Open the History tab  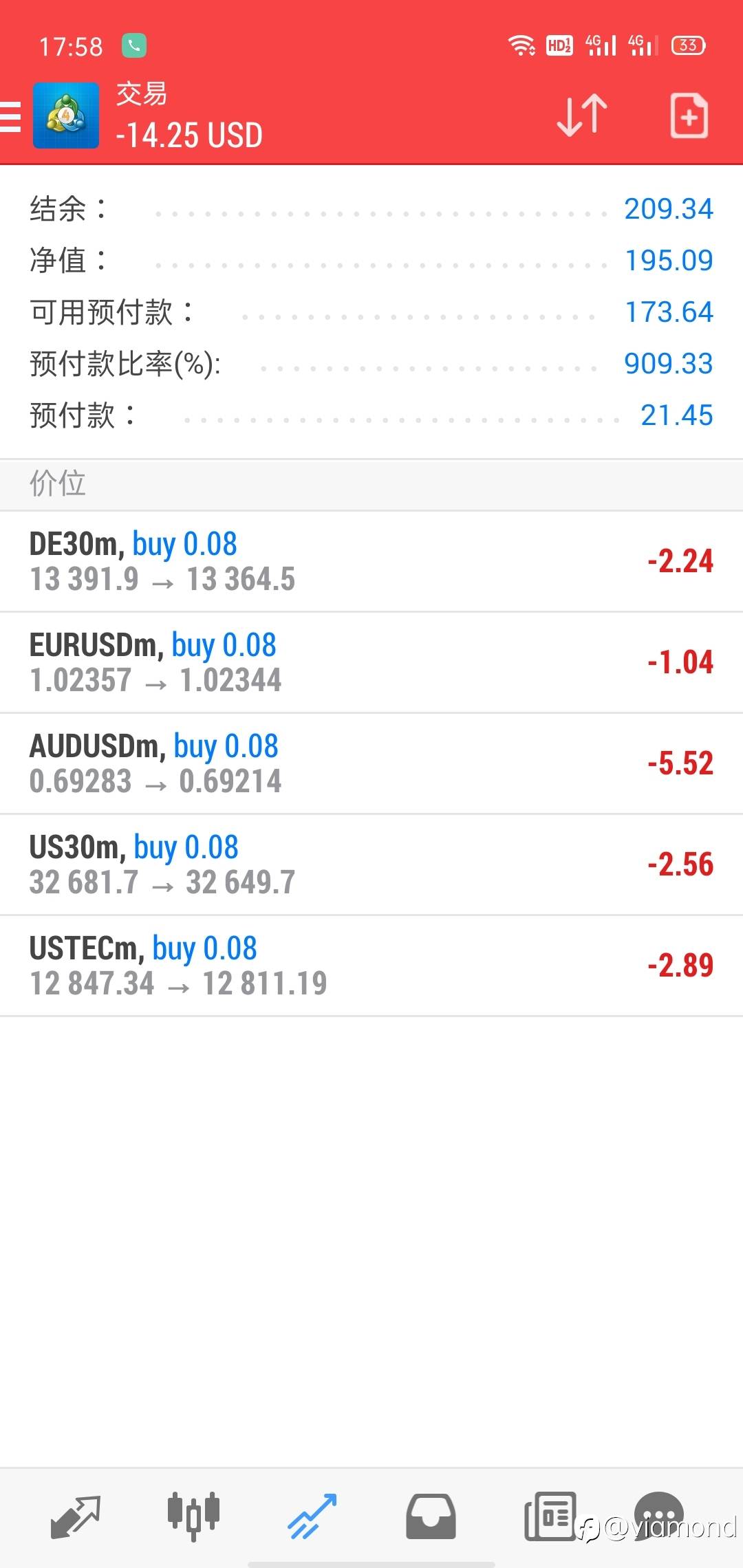click(x=431, y=1516)
